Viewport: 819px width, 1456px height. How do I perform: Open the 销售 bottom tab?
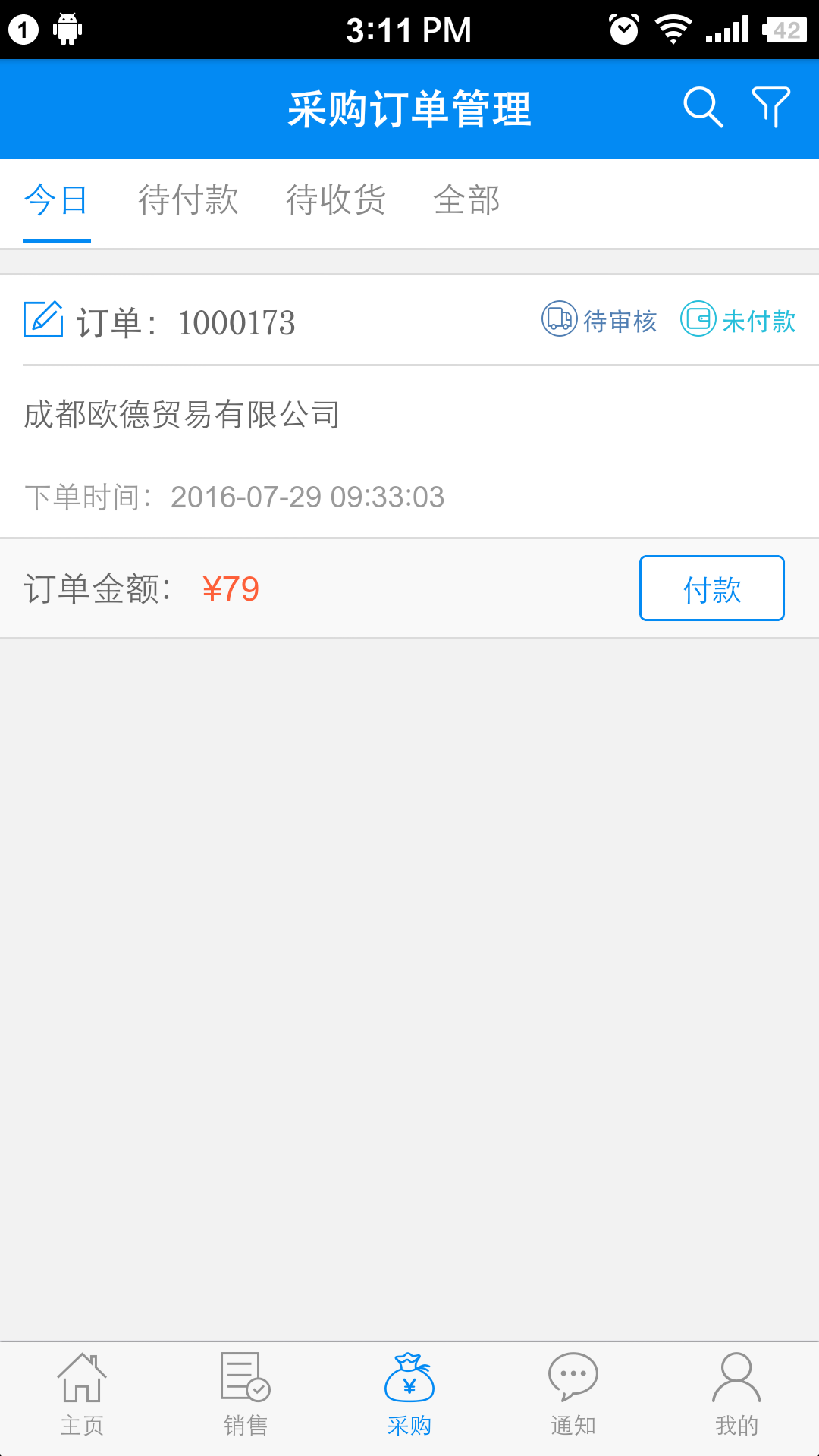246,1395
